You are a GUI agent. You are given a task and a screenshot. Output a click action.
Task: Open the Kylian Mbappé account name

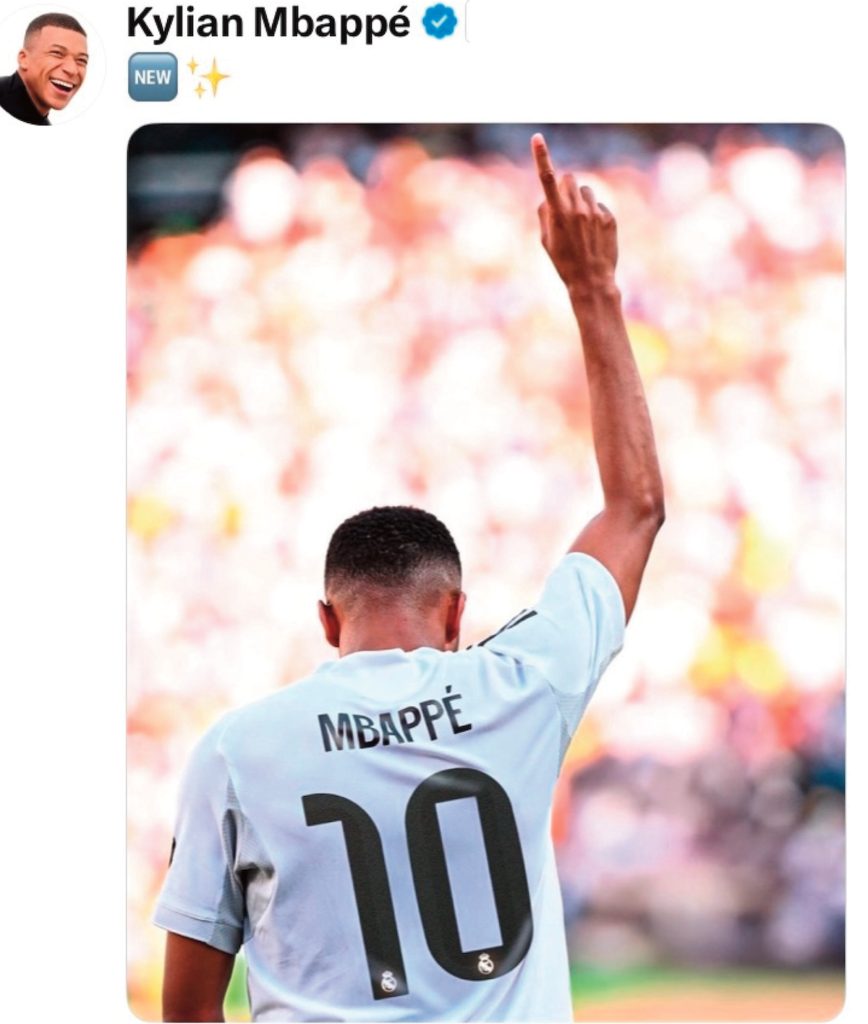pyautogui.click(x=268, y=23)
